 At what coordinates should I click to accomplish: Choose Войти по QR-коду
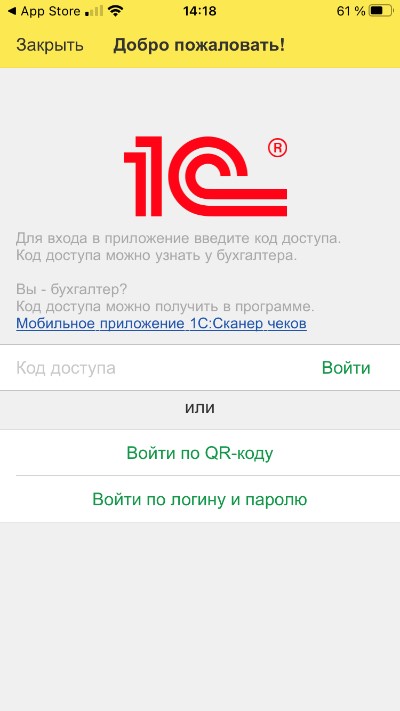coord(200,453)
